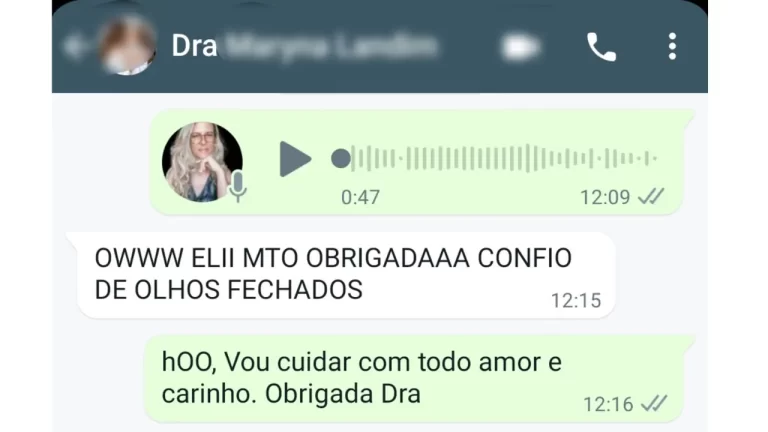Open the overflow menu

pyautogui.click(x=672, y=46)
